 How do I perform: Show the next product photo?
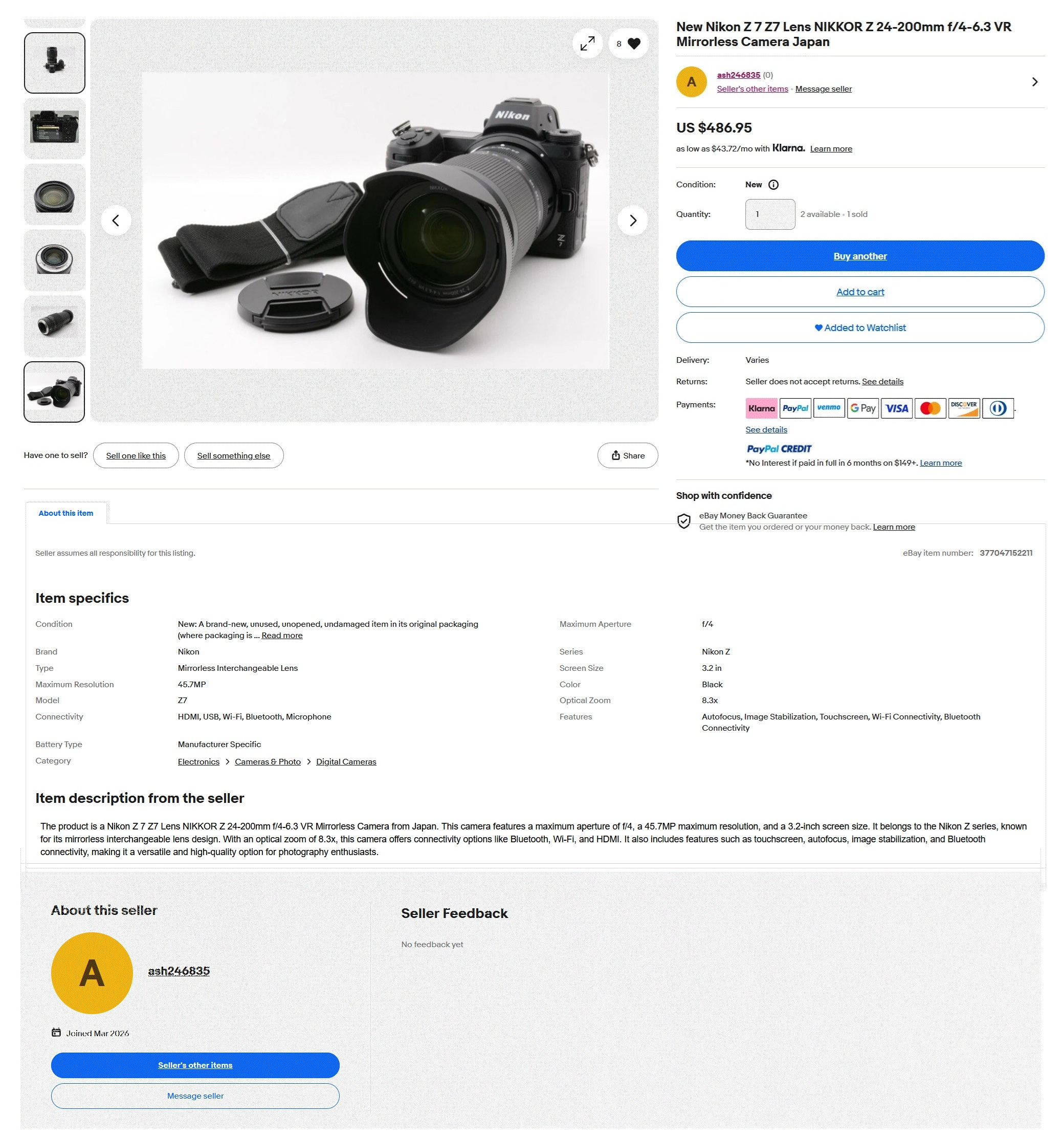pyautogui.click(x=632, y=221)
